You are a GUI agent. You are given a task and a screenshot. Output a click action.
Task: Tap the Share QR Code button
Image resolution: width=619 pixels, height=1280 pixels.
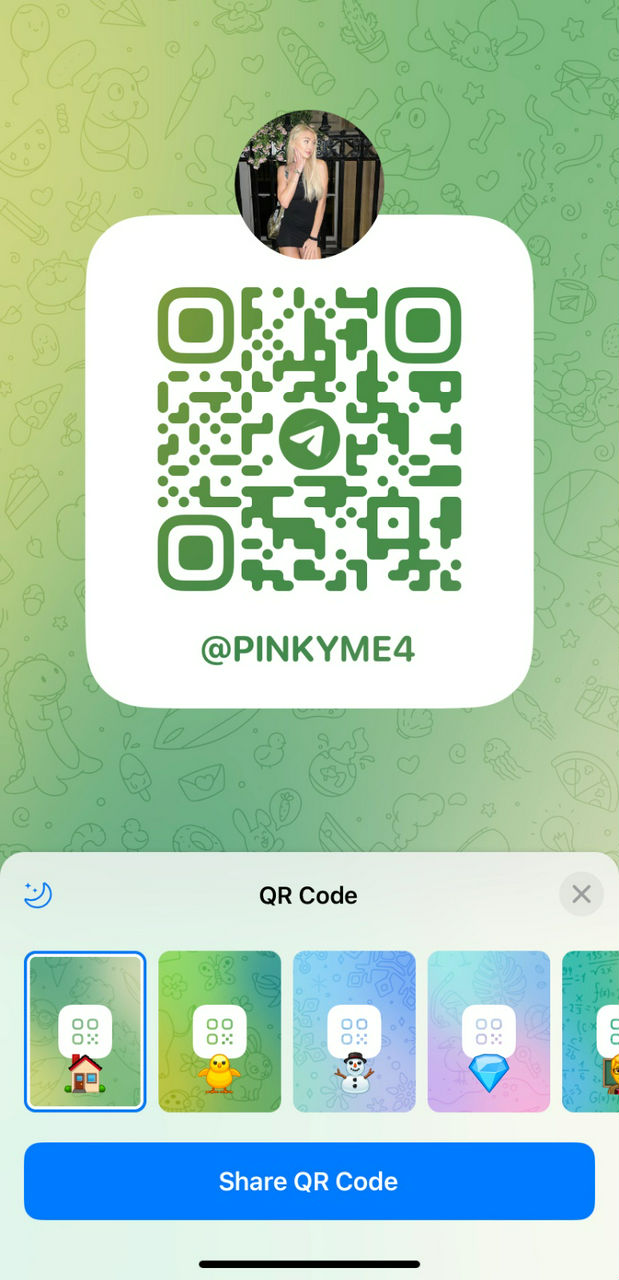click(x=309, y=1181)
